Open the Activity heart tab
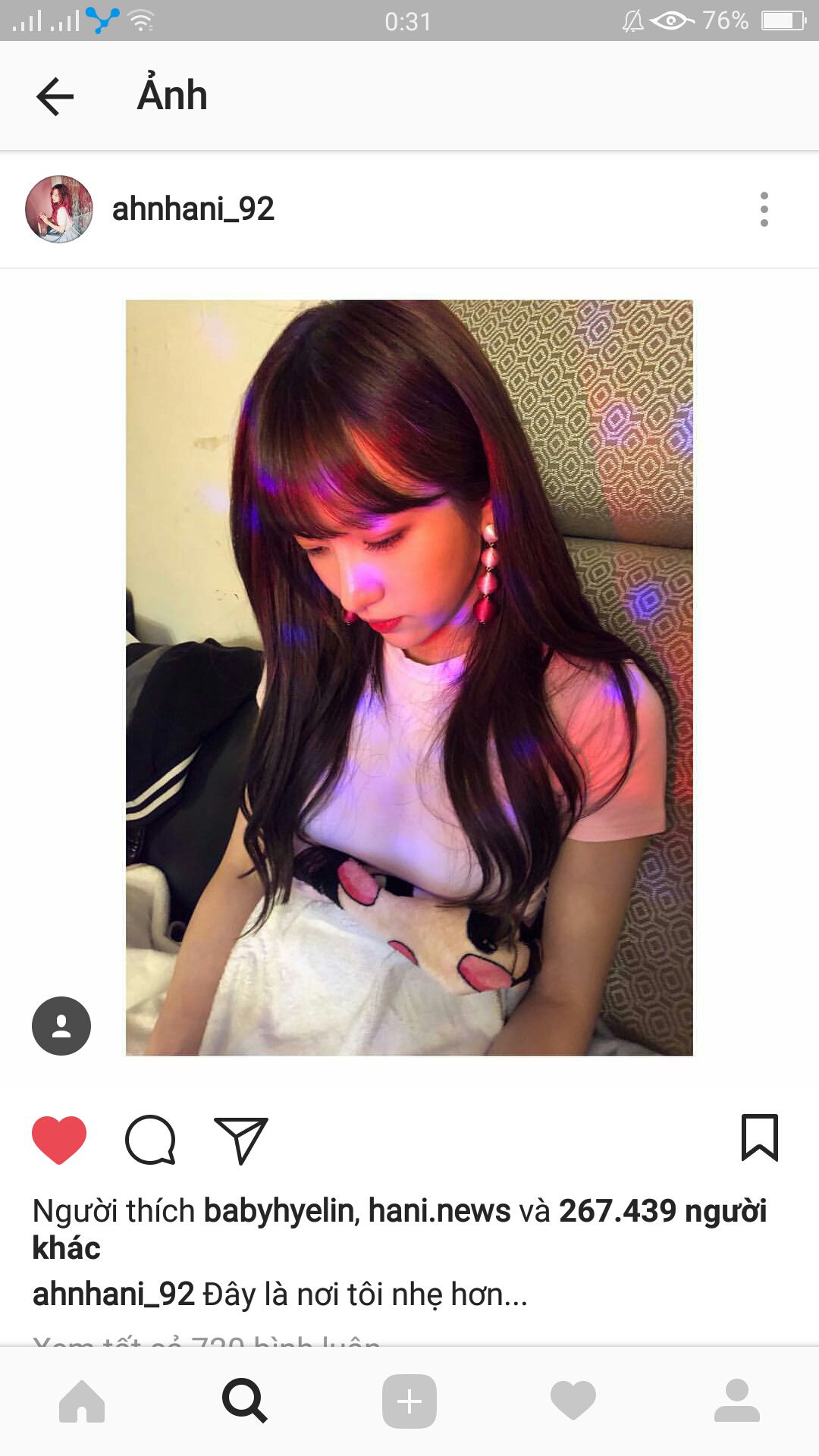 [x=573, y=1401]
